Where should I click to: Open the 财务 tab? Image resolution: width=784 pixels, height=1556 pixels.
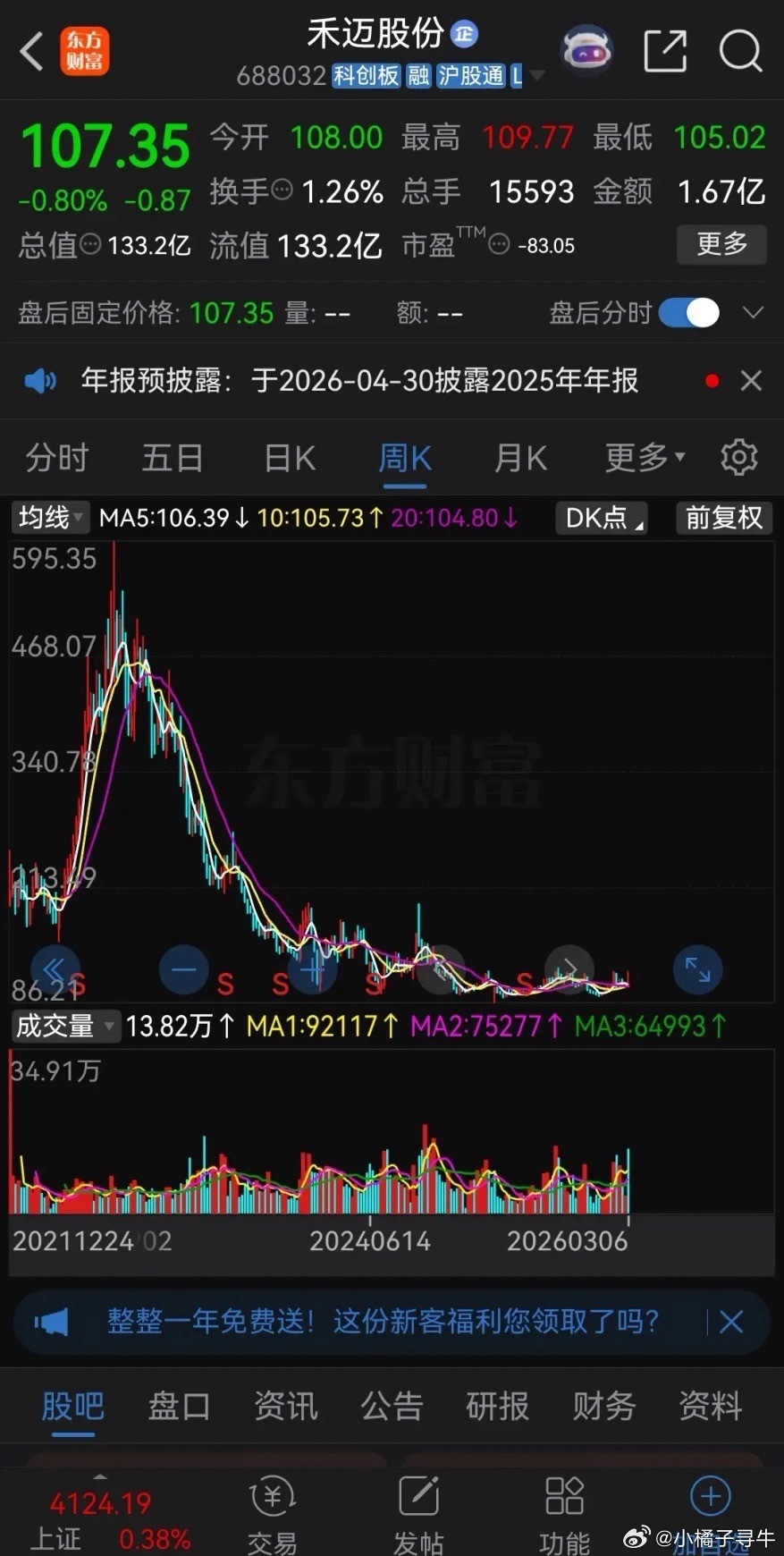point(603,1406)
